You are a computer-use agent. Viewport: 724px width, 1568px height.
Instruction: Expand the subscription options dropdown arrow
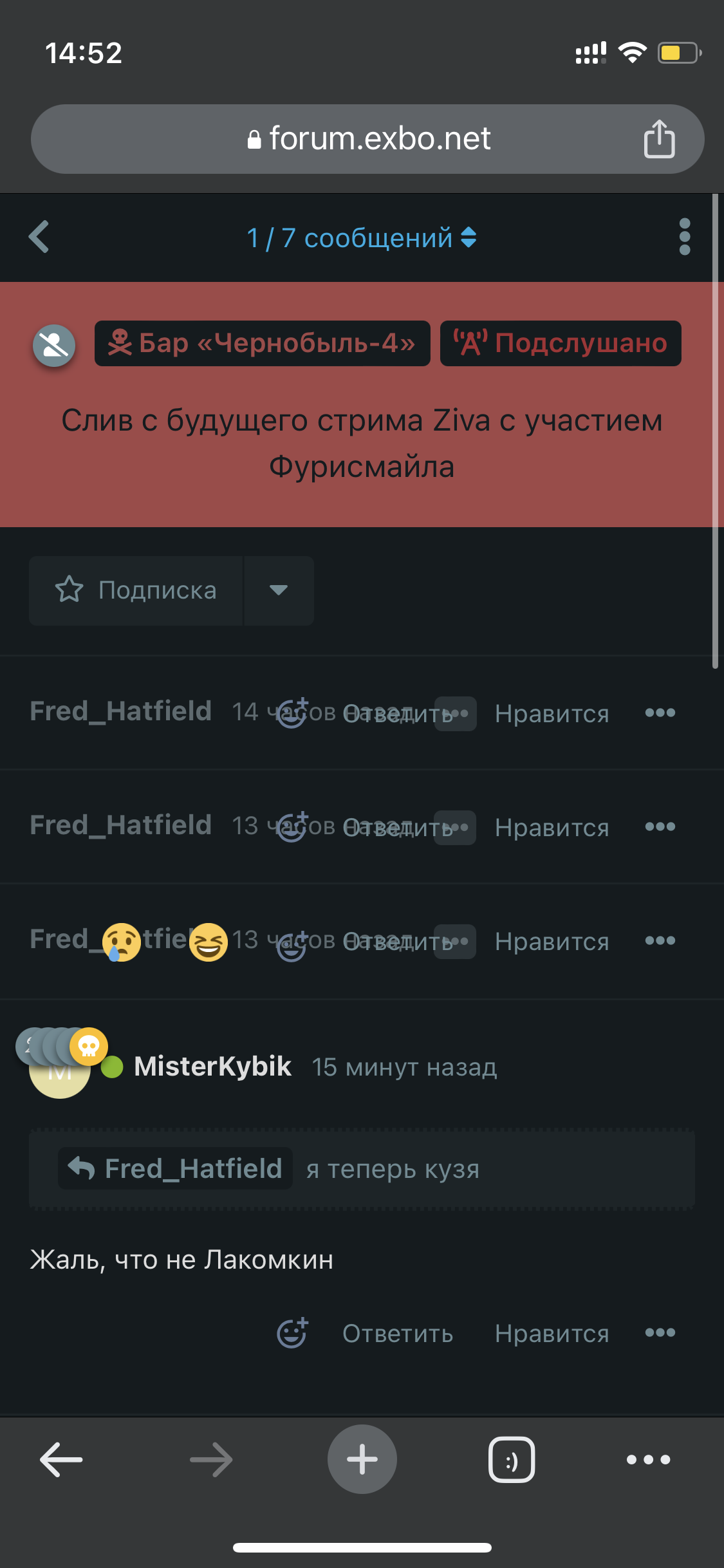(279, 590)
